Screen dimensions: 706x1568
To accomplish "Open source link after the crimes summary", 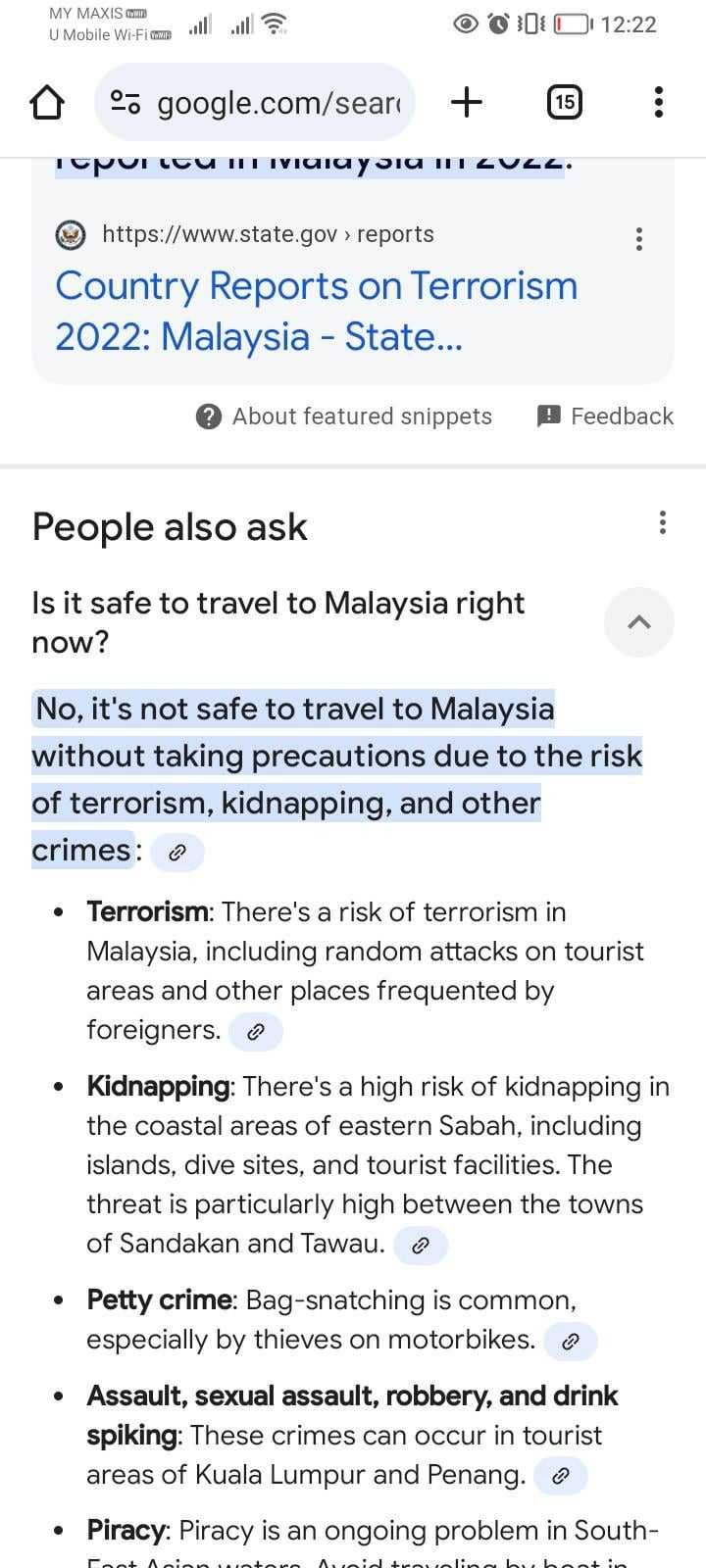I will [x=177, y=853].
